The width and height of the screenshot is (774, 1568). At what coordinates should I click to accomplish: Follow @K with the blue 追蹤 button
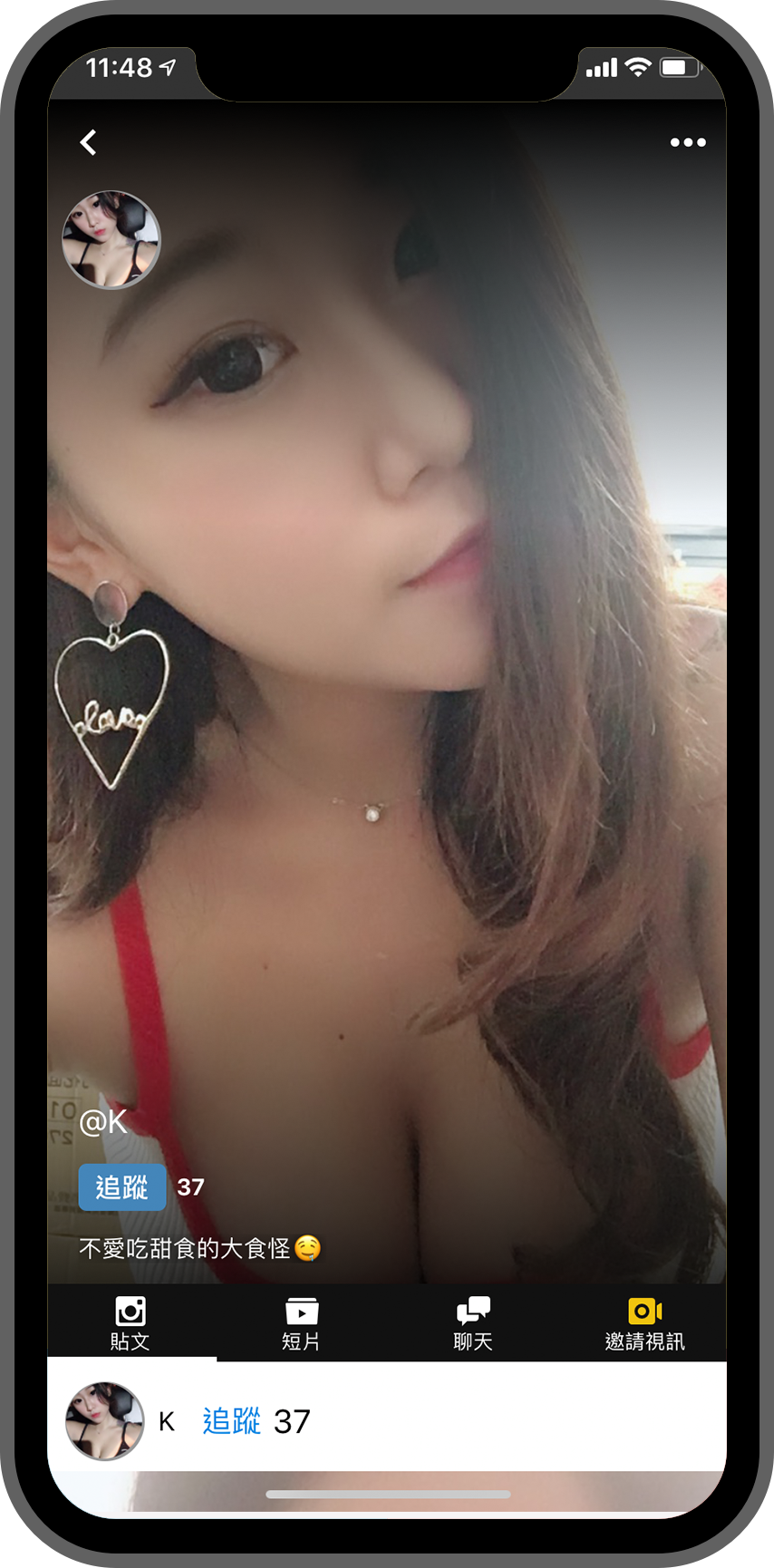(122, 1187)
